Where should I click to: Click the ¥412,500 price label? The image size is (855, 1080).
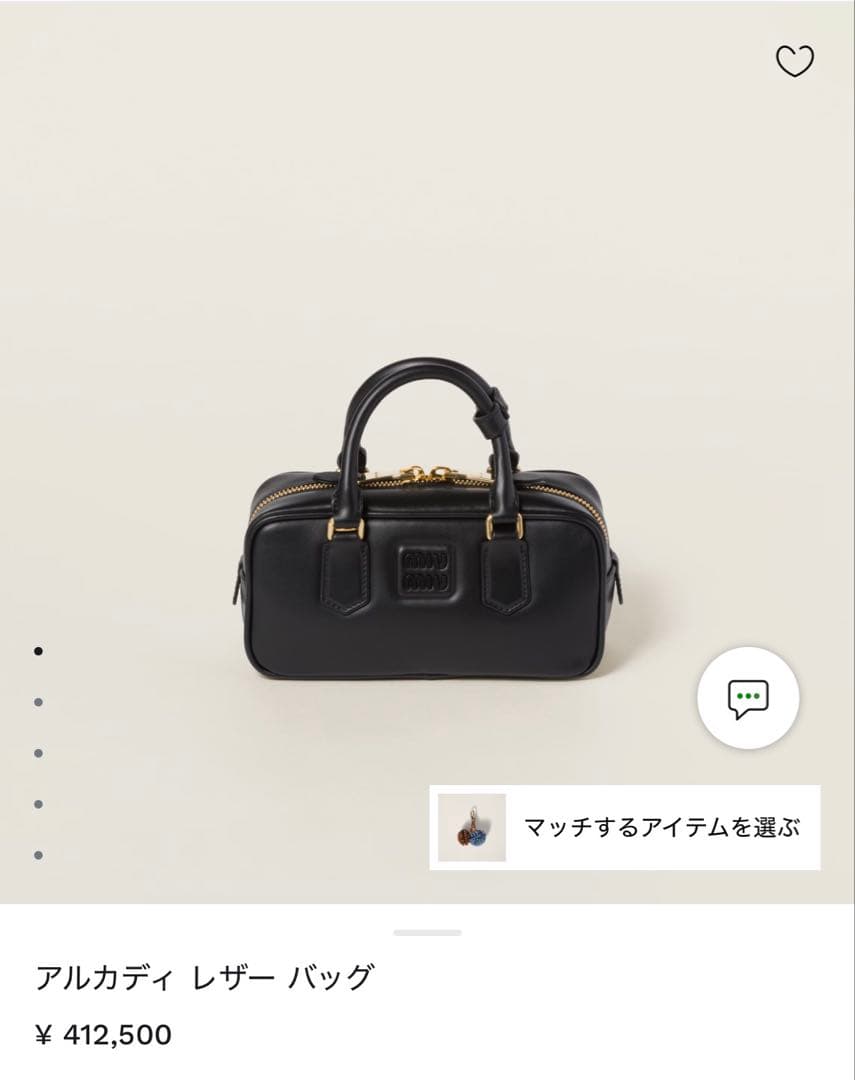point(104,1037)
